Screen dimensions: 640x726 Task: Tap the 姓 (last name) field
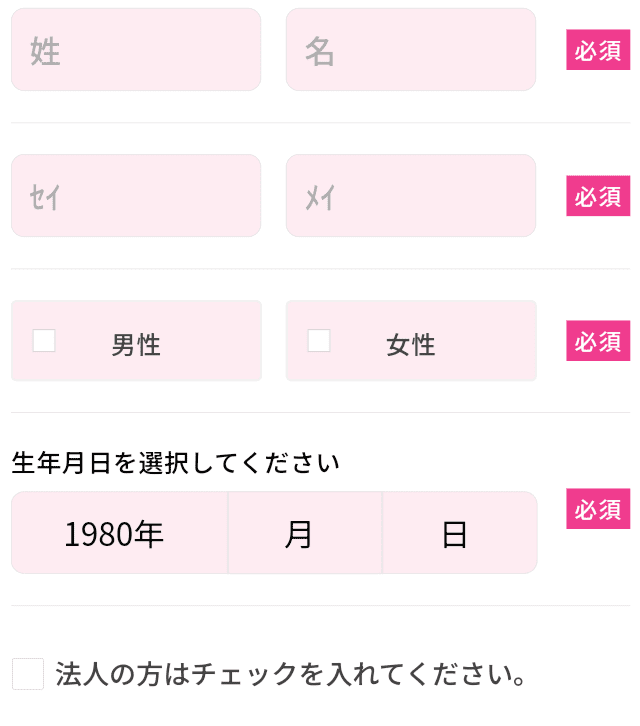[x=136, y=50]
